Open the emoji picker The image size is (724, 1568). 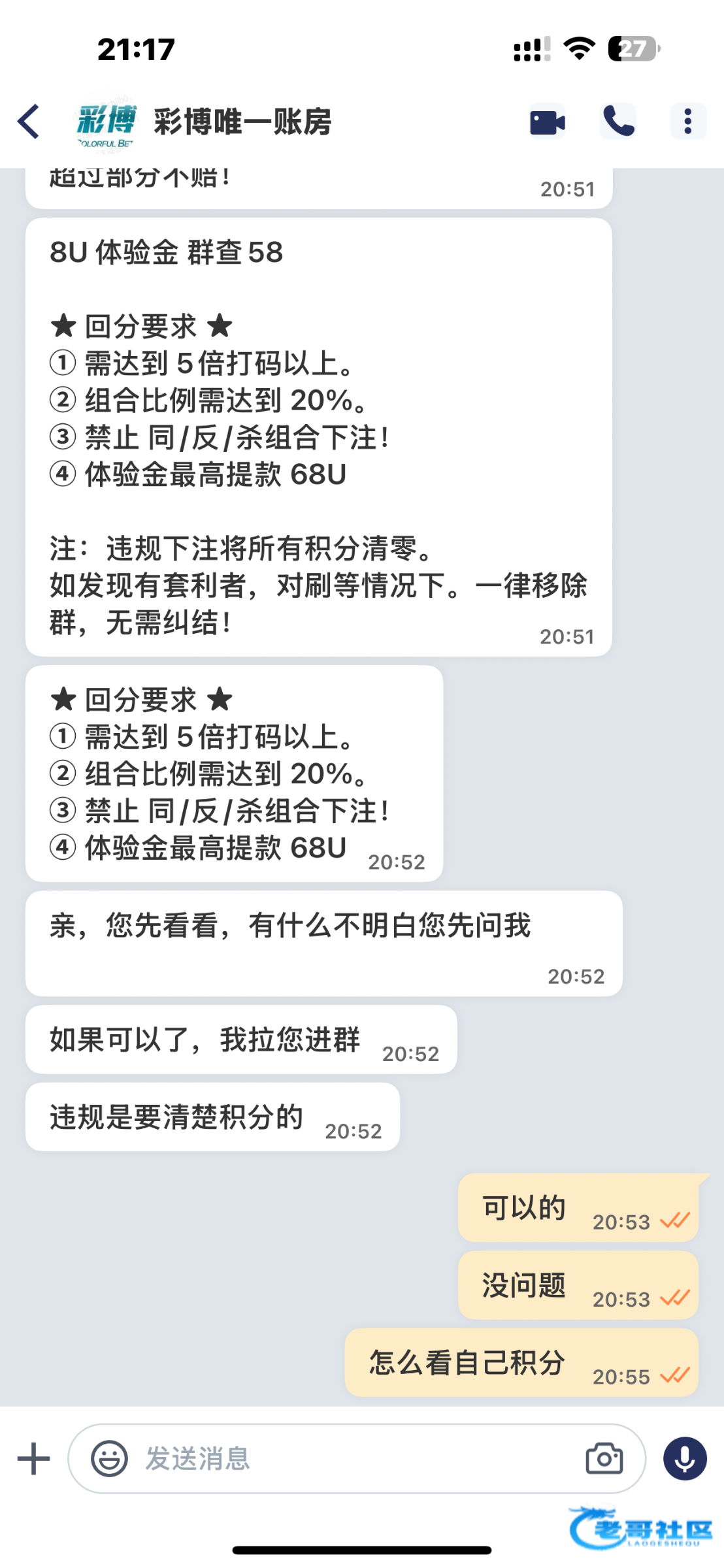[x=109, y=1459]
